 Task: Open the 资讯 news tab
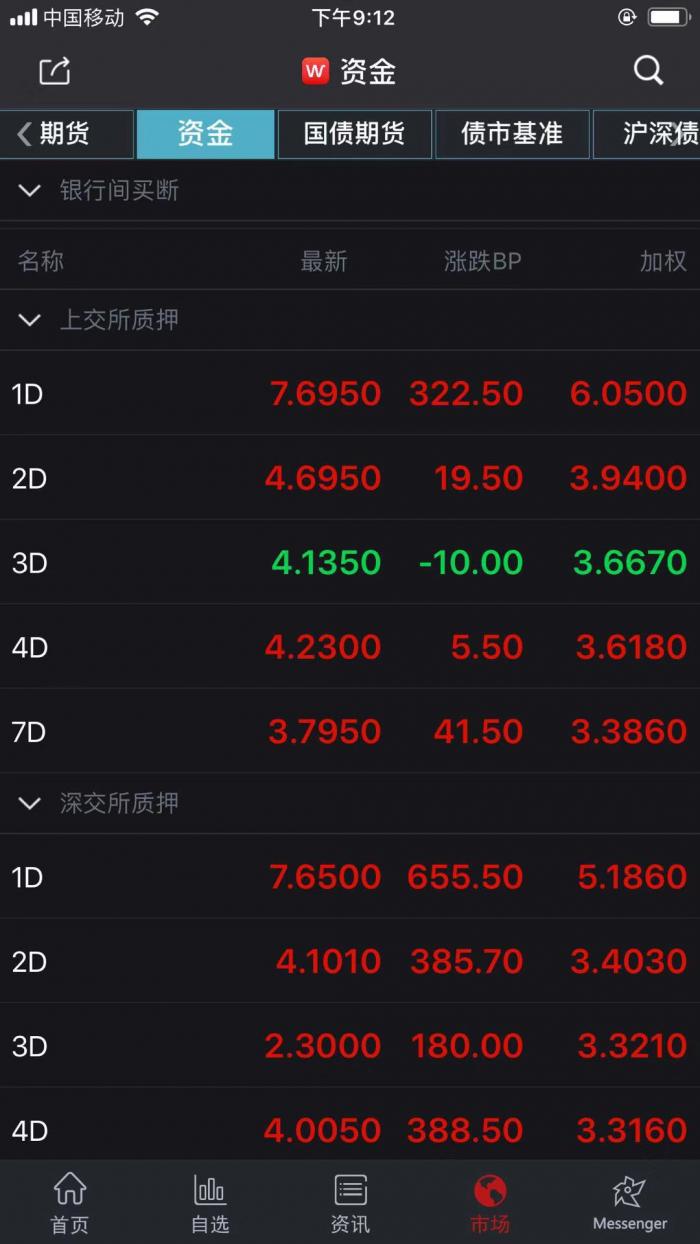point(350,1203)
